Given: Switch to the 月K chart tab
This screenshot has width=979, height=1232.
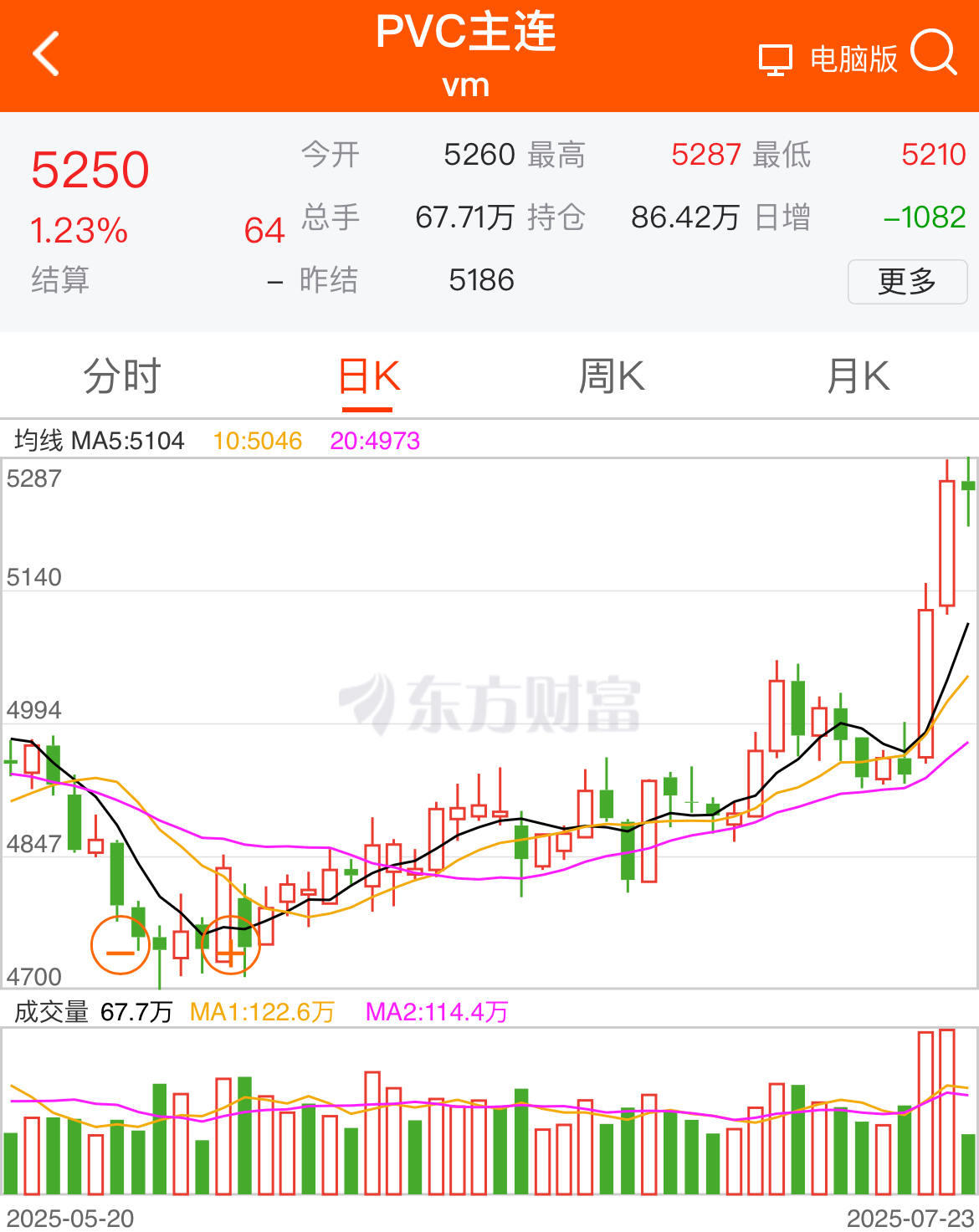Looking at the screenshot, I should click(858, 376).
